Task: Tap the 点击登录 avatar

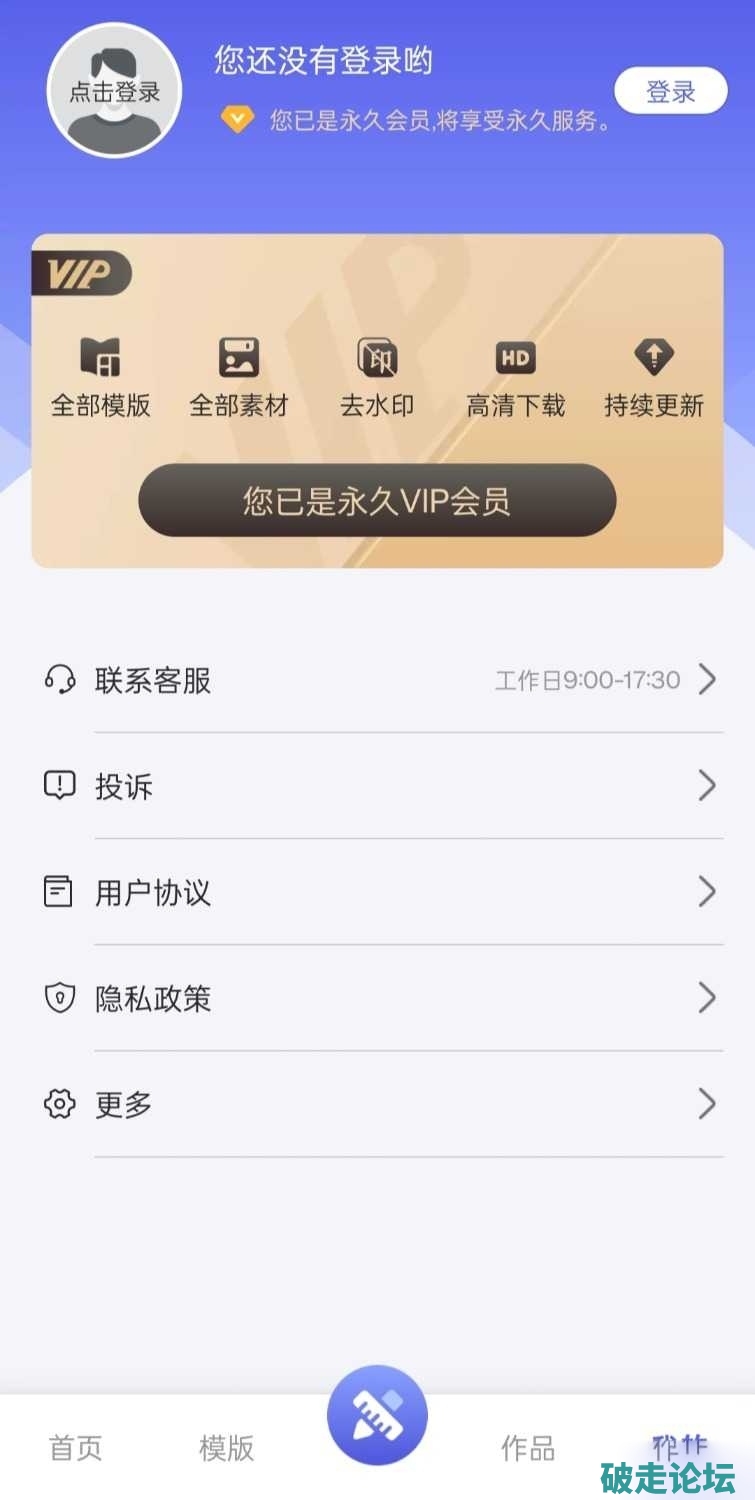Action: point(114,90)
